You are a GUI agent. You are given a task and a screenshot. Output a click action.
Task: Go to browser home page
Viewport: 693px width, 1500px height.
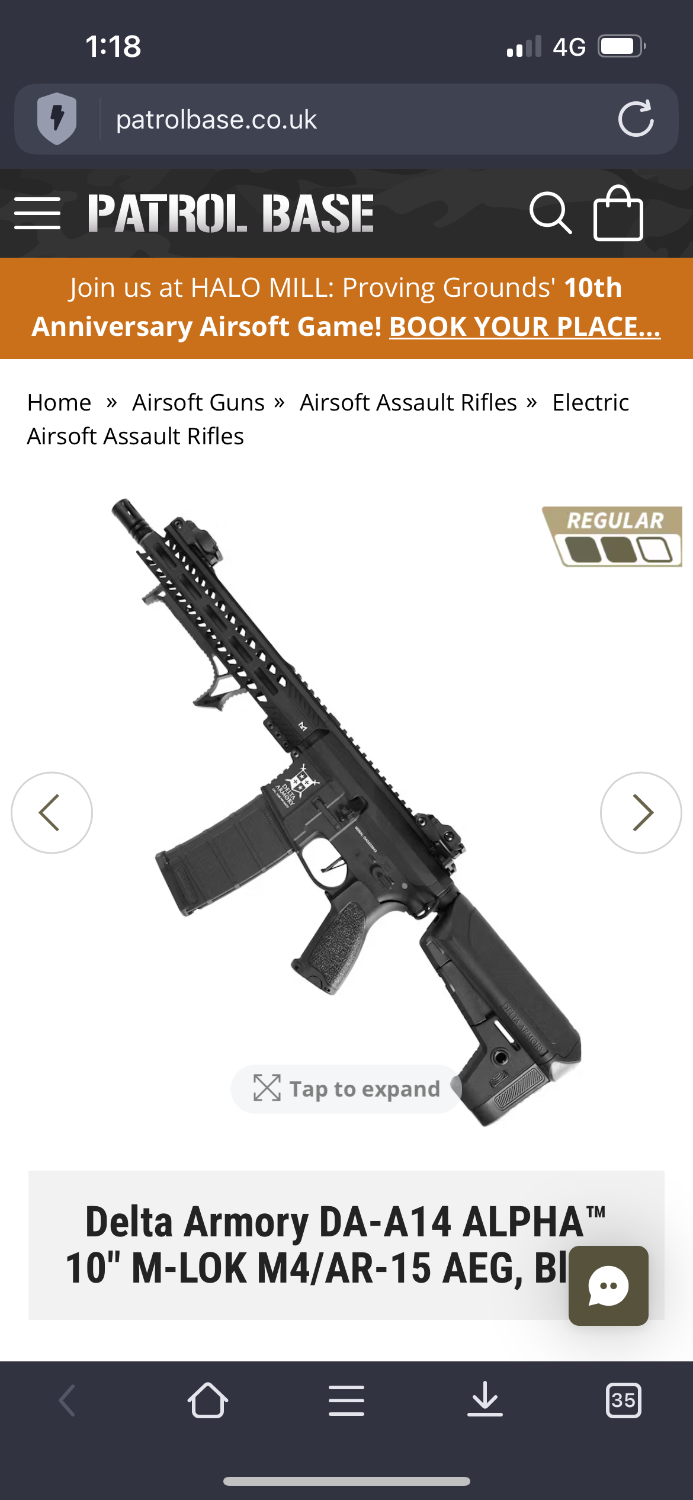(207, 1400)
